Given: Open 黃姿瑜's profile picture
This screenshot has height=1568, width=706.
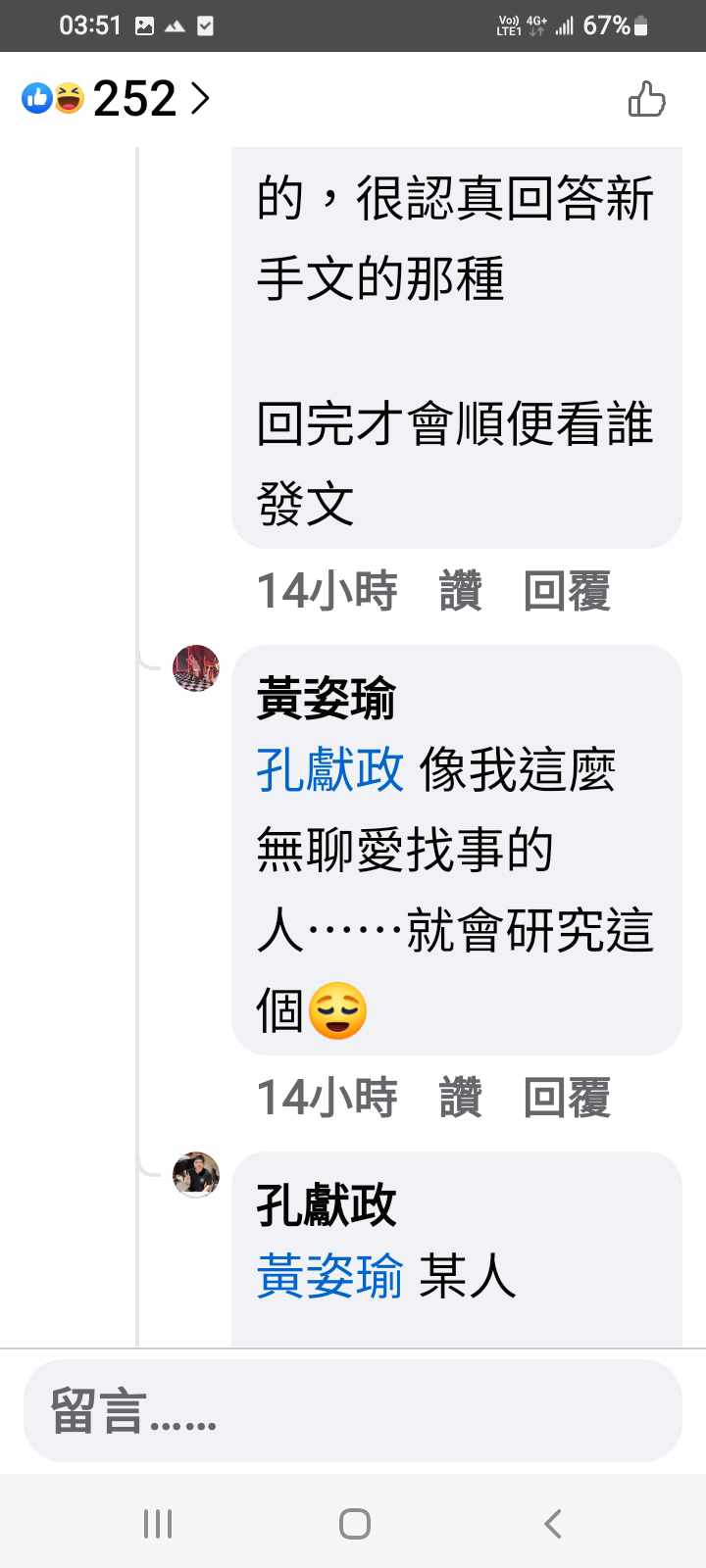Looking at the screenshot, I should 196,668.
